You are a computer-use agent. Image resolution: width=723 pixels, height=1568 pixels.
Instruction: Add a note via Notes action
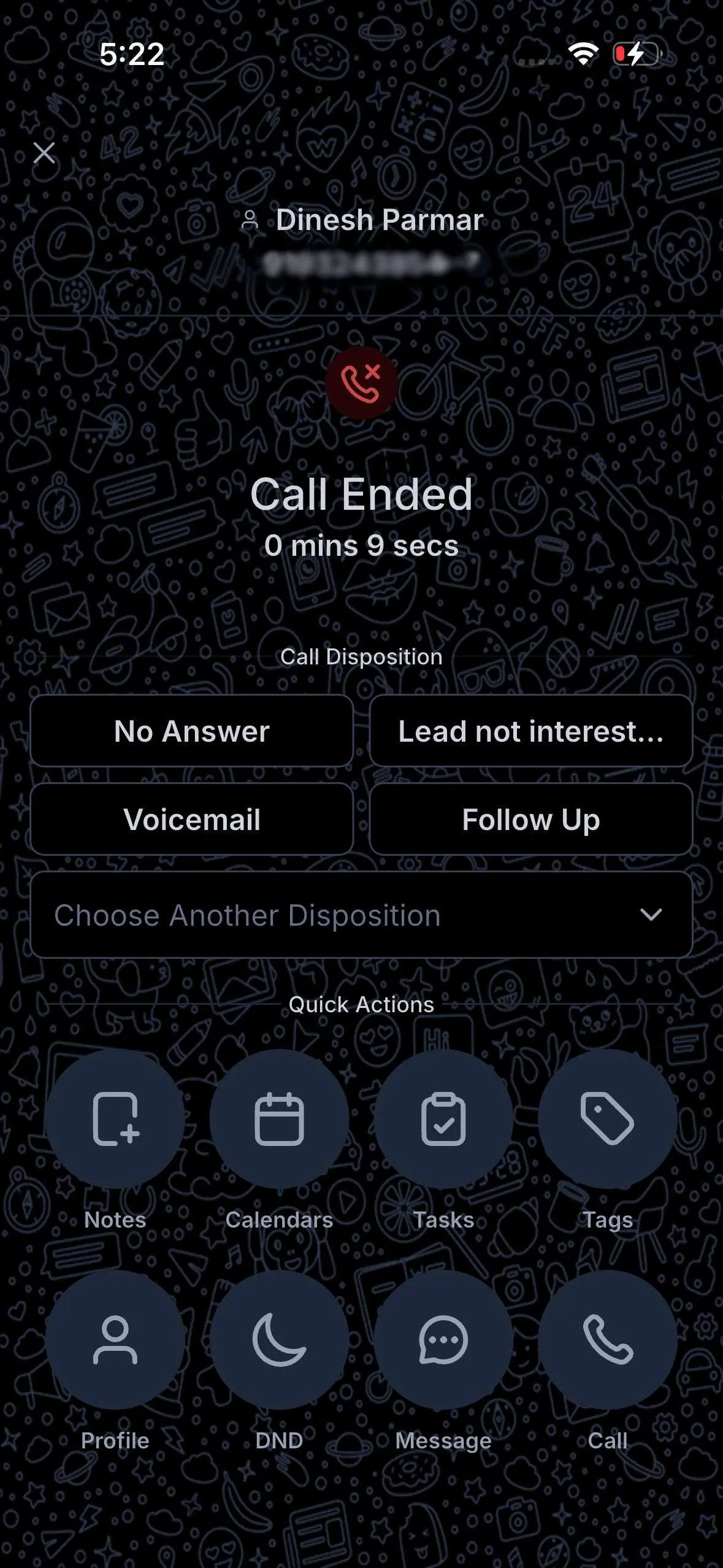point(115,1119)
